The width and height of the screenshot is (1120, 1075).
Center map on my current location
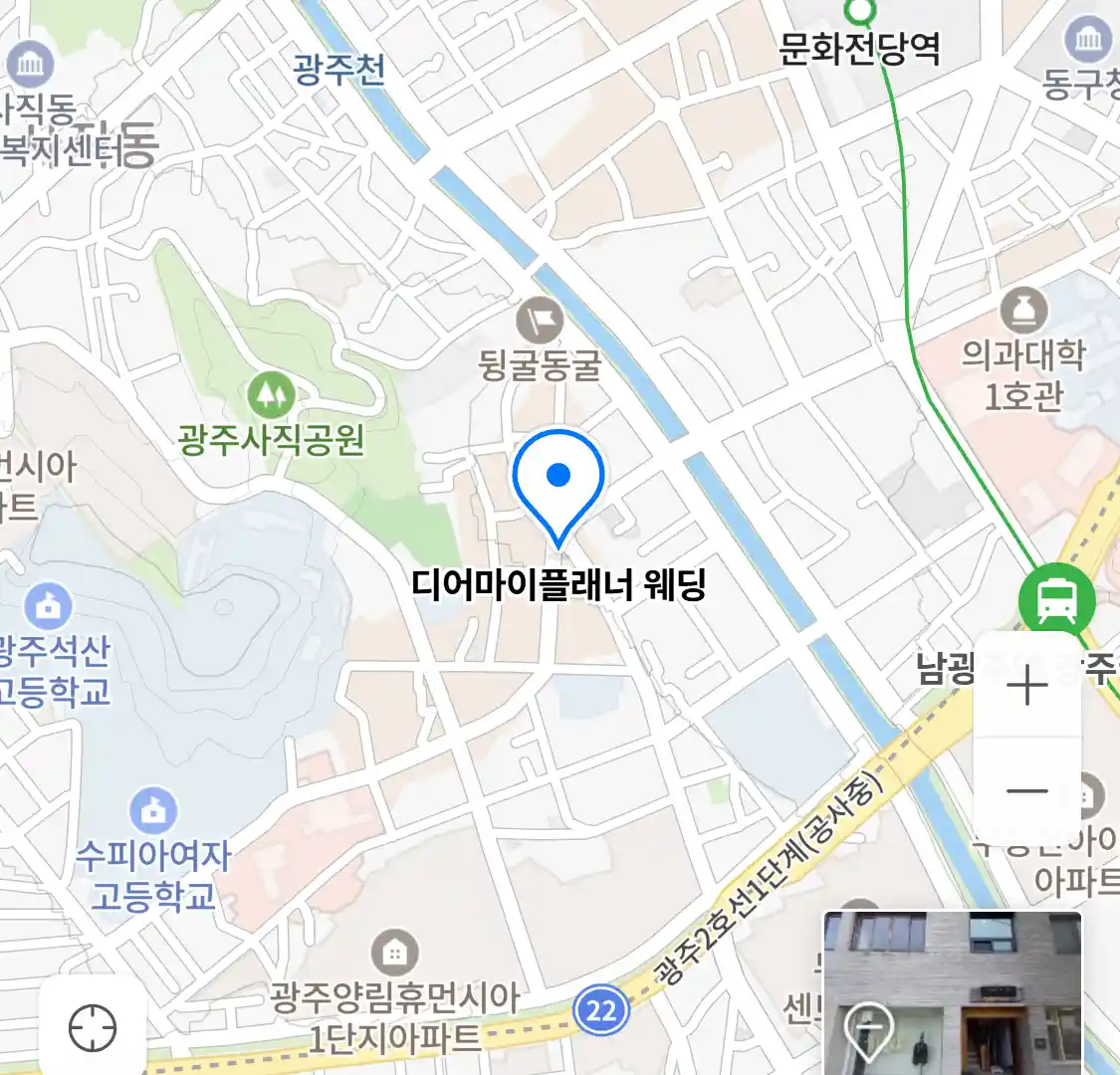pyautogui.click(x=93, y=1027)
